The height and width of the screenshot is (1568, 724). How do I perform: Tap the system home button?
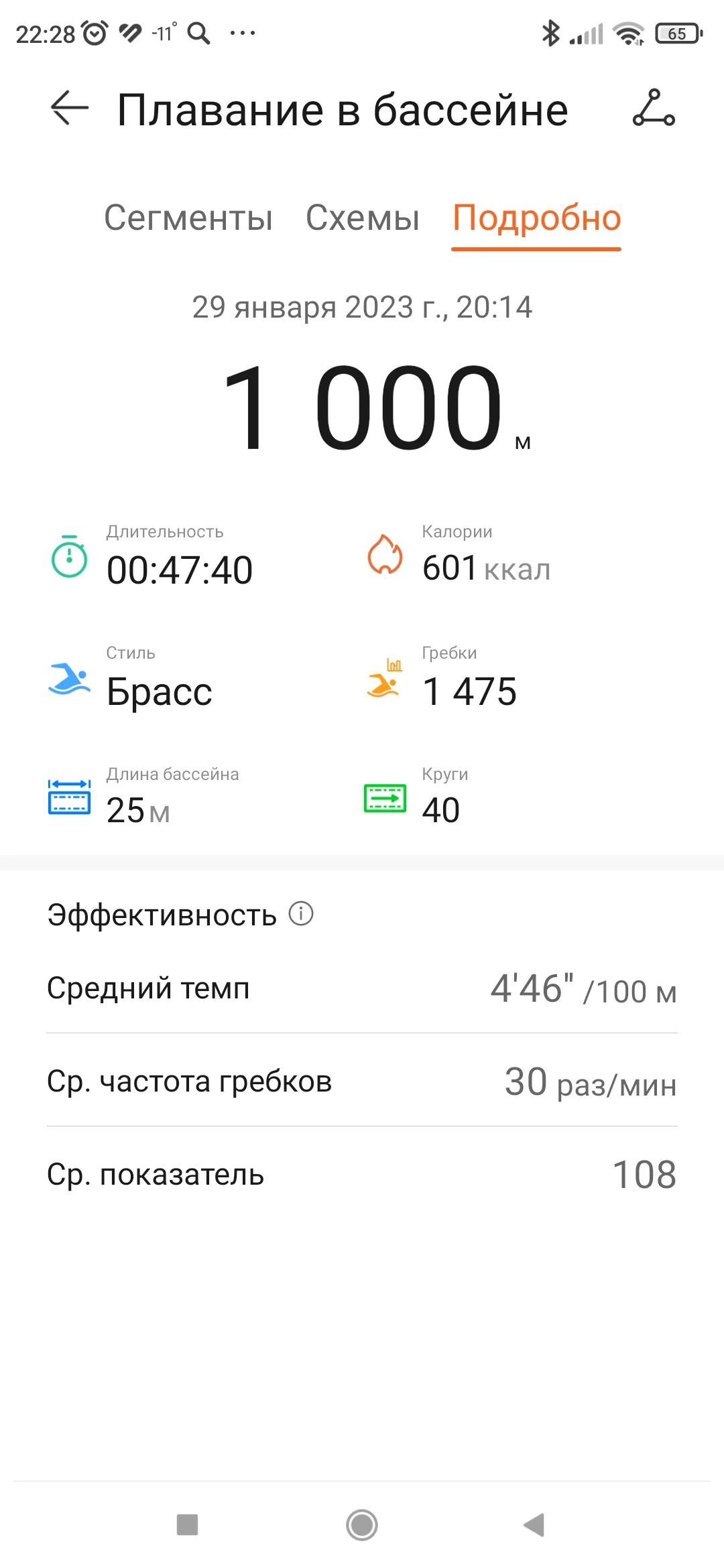[362, 1525]
